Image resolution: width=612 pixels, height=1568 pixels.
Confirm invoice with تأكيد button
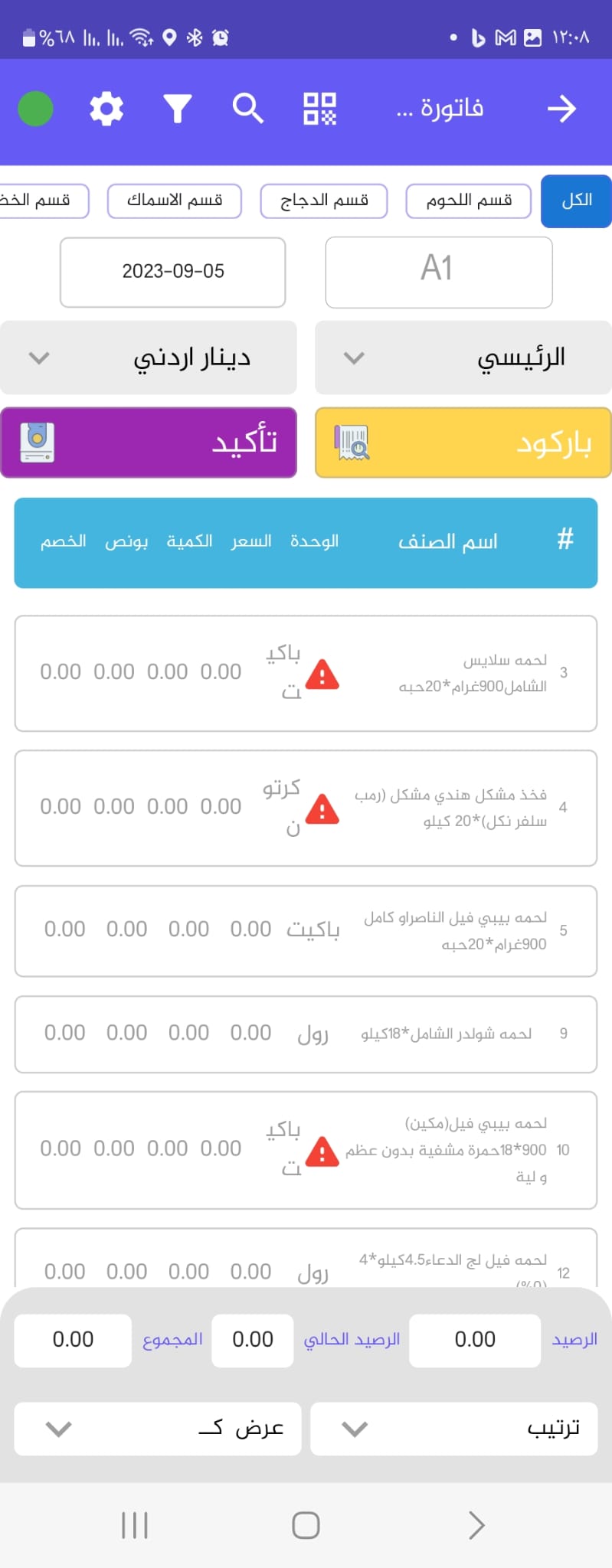[x=149, y=443]
